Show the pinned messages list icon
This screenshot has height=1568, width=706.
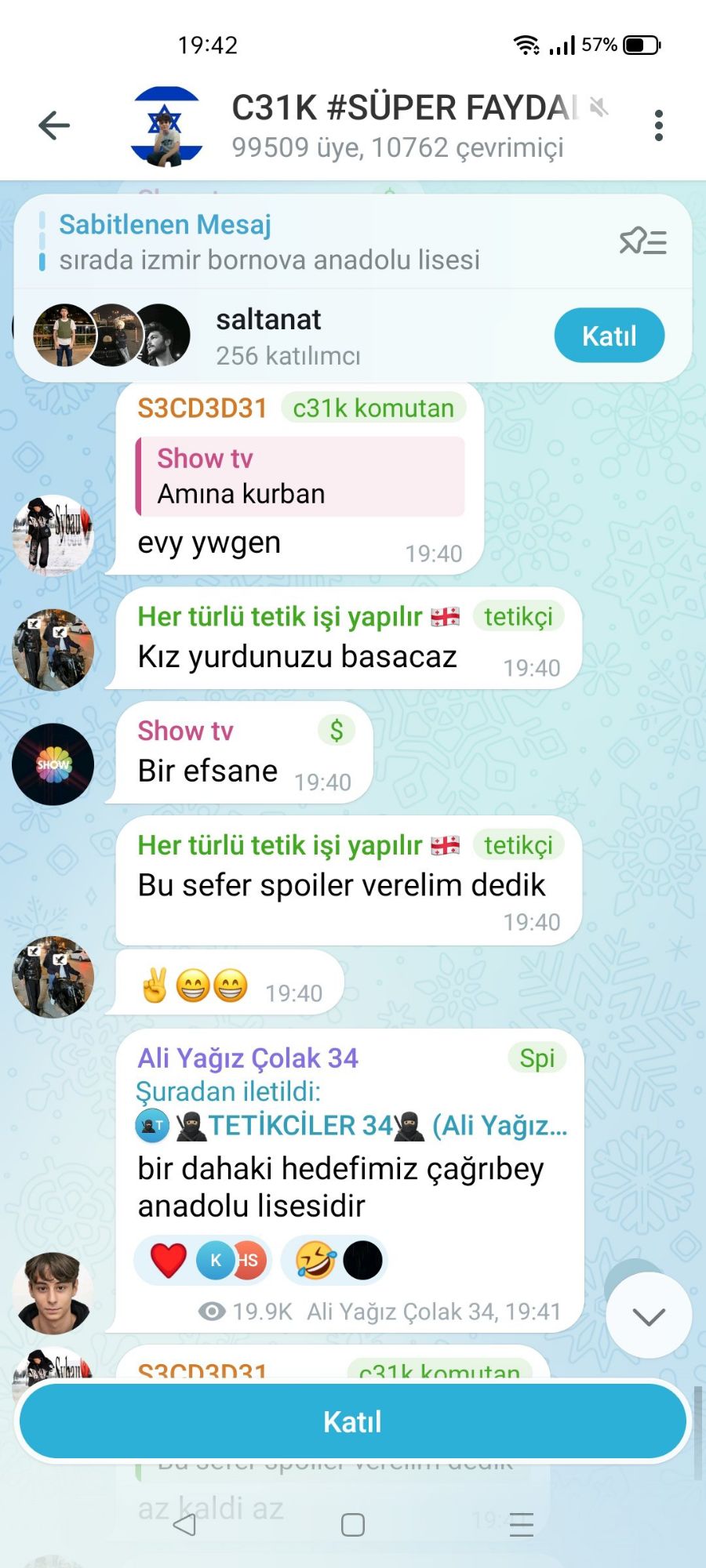pyautogui.click(x=642, y=241)
